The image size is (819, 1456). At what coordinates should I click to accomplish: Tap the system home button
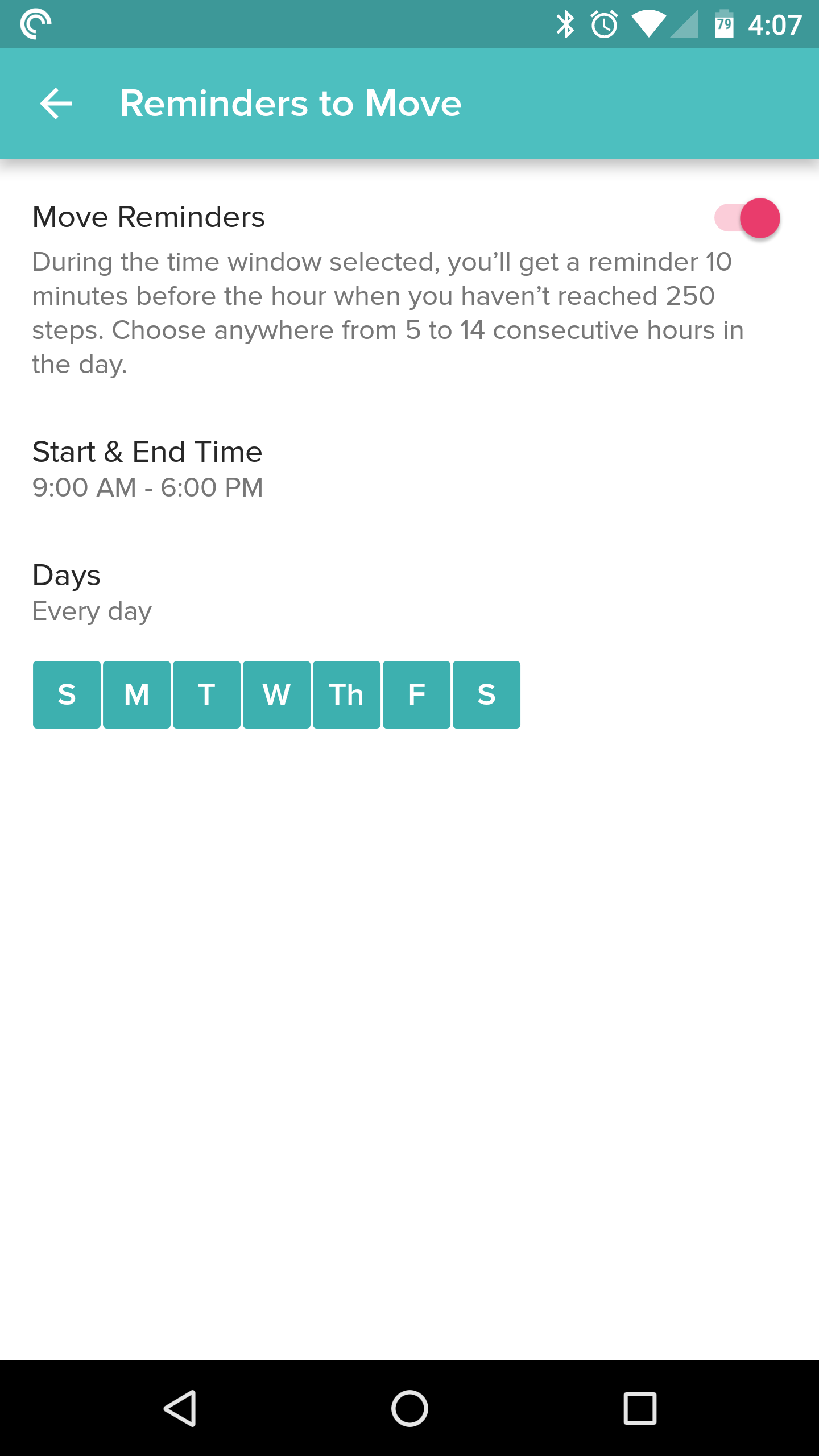point(409,1408)
